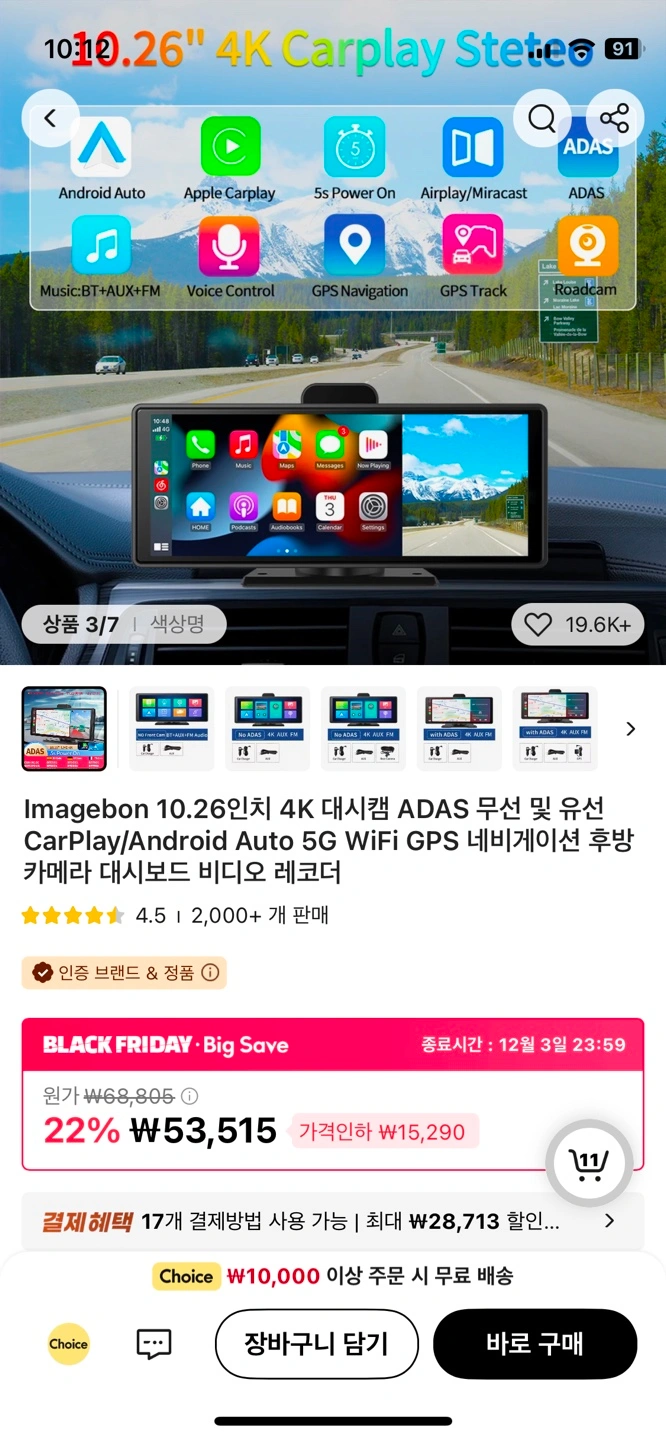Viewport: 666px width, 1440px height.
Task: Buy now with 바로 구매
Action: point(535,1344)
